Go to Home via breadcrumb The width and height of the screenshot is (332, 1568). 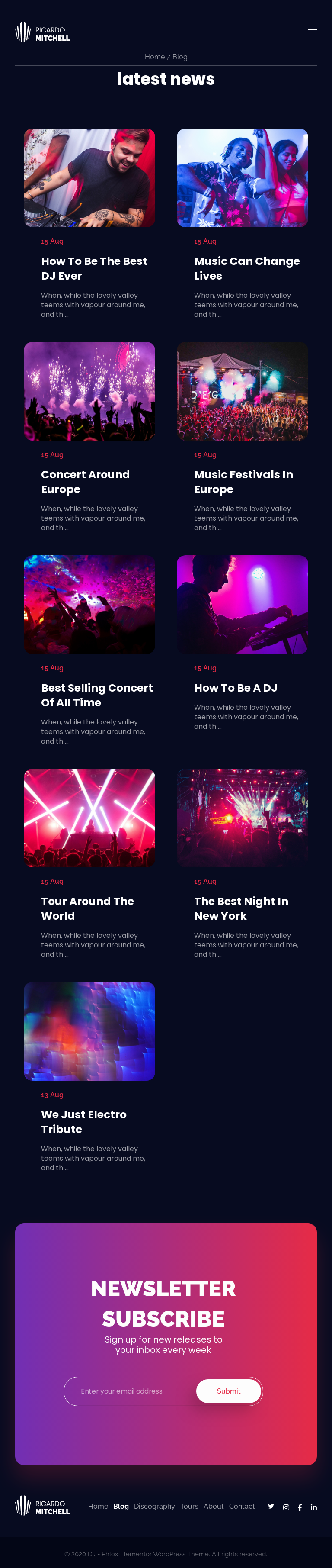[154, 57]
